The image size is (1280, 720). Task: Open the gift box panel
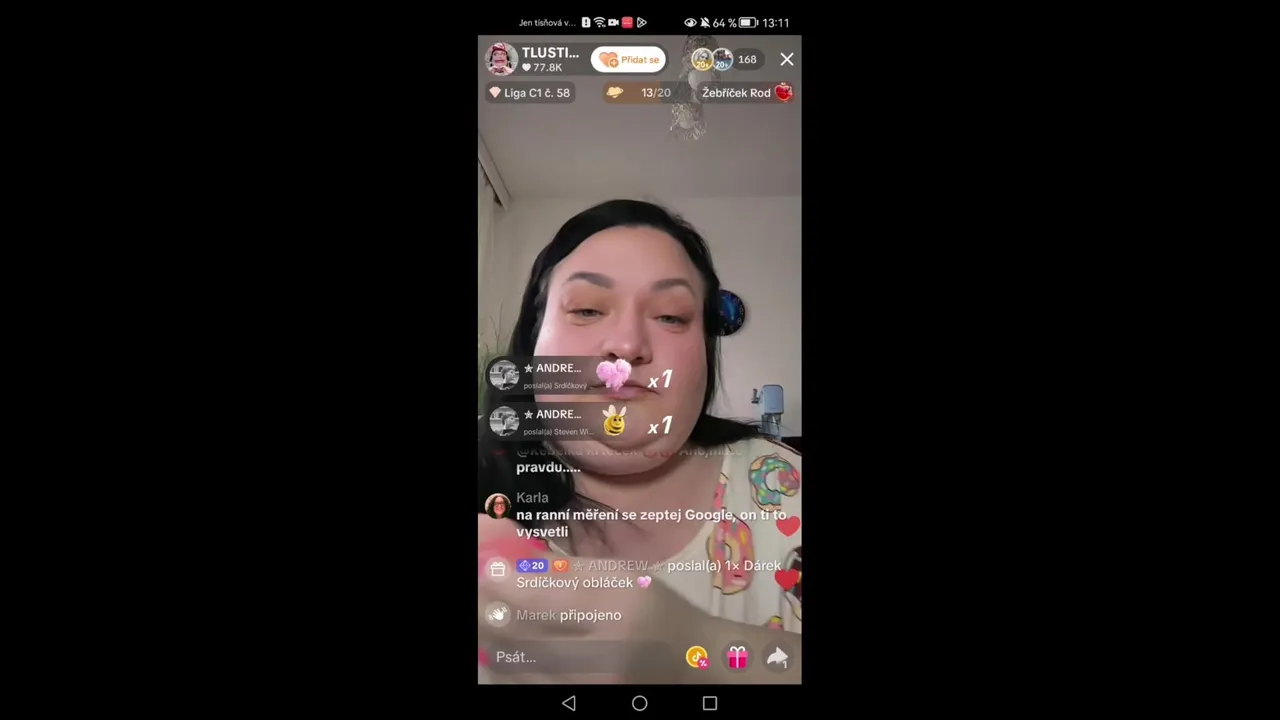click(737, 657)
